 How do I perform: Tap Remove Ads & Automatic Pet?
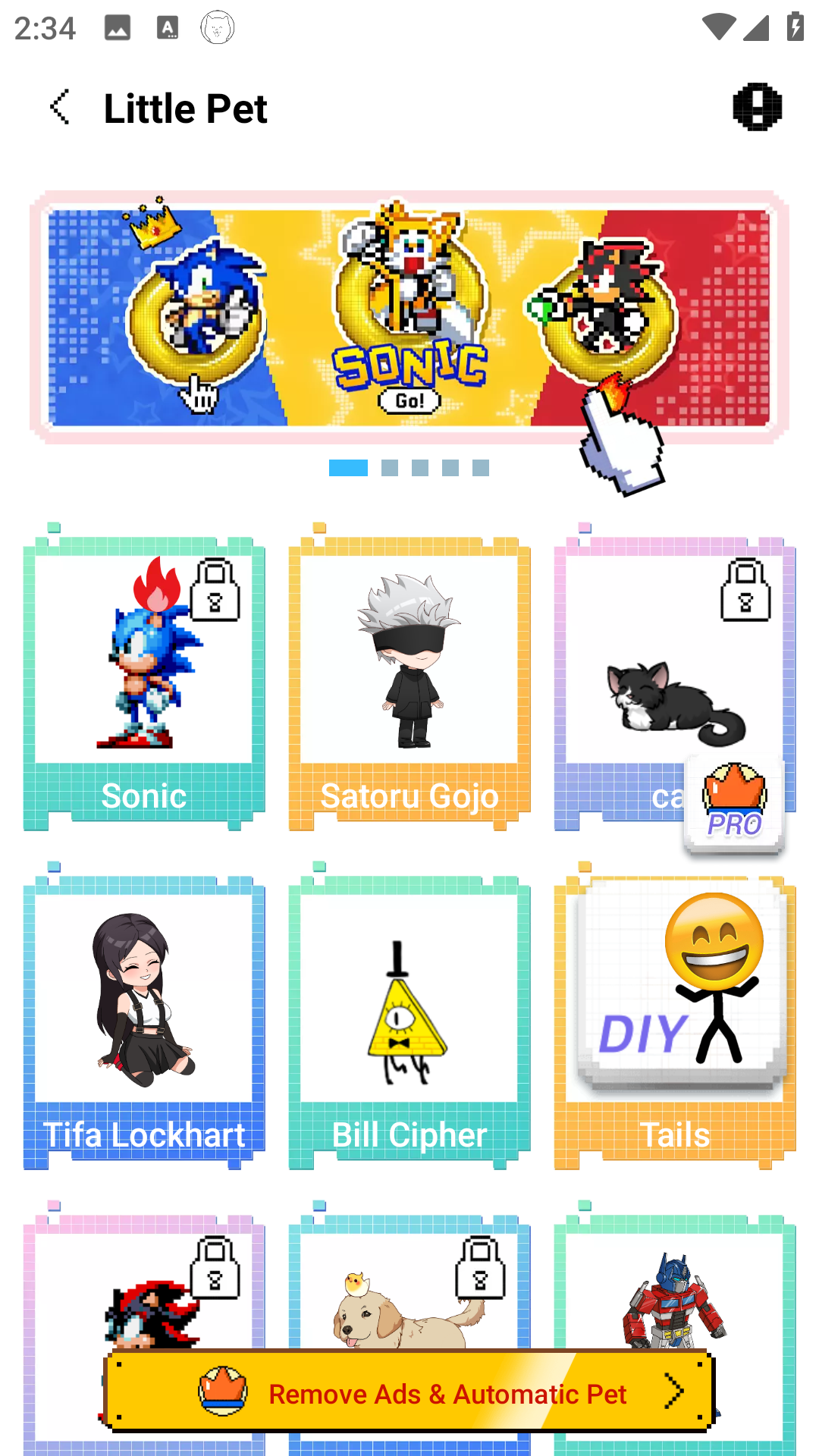(449, 1394)
